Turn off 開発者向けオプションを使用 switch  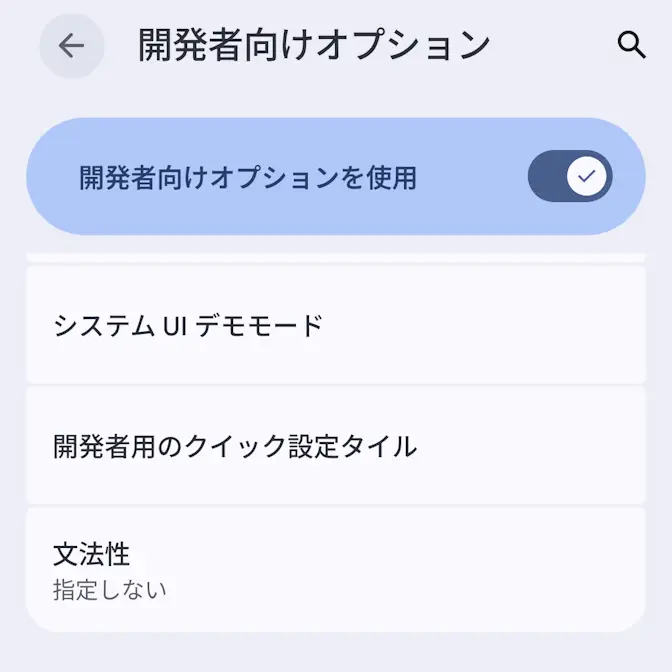569,177
